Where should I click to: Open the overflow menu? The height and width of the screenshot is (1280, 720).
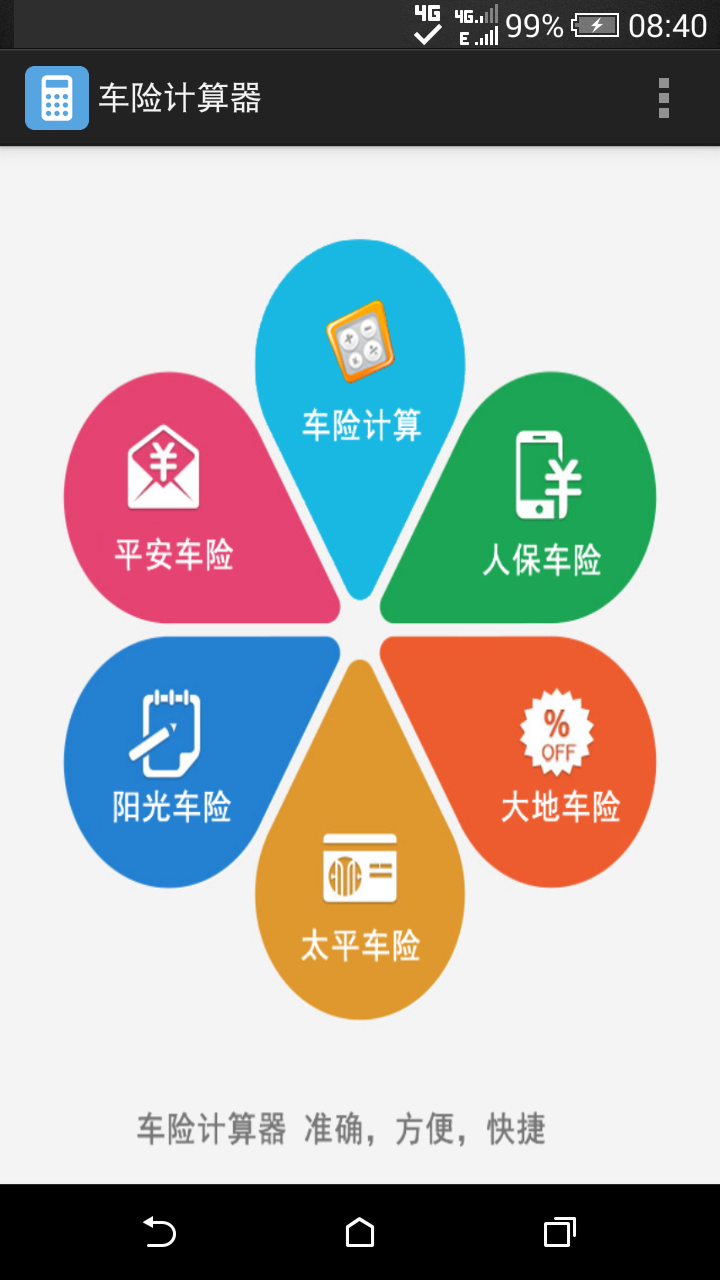(x=663, y=98)
